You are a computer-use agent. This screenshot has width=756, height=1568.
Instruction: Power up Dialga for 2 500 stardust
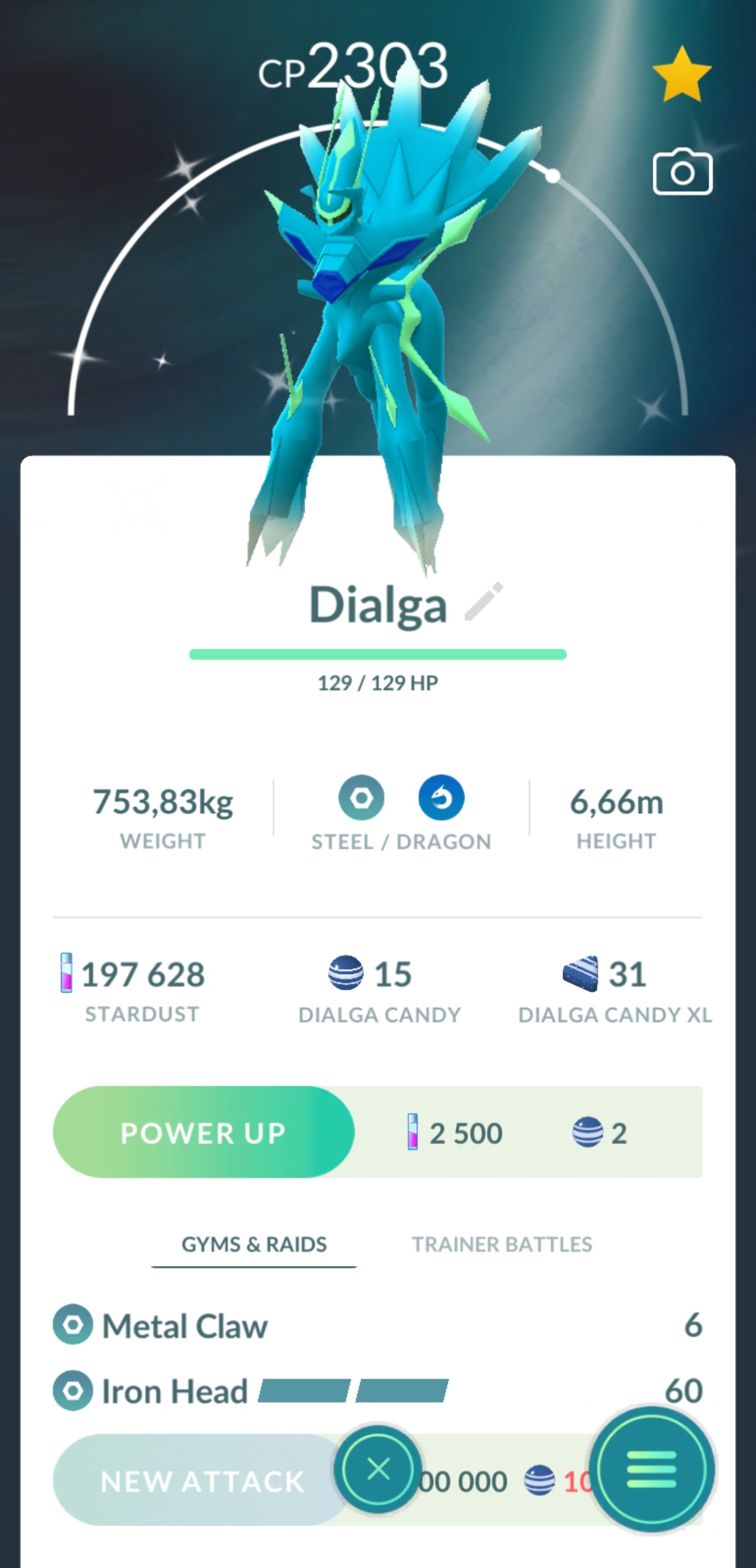[204, 1133]
